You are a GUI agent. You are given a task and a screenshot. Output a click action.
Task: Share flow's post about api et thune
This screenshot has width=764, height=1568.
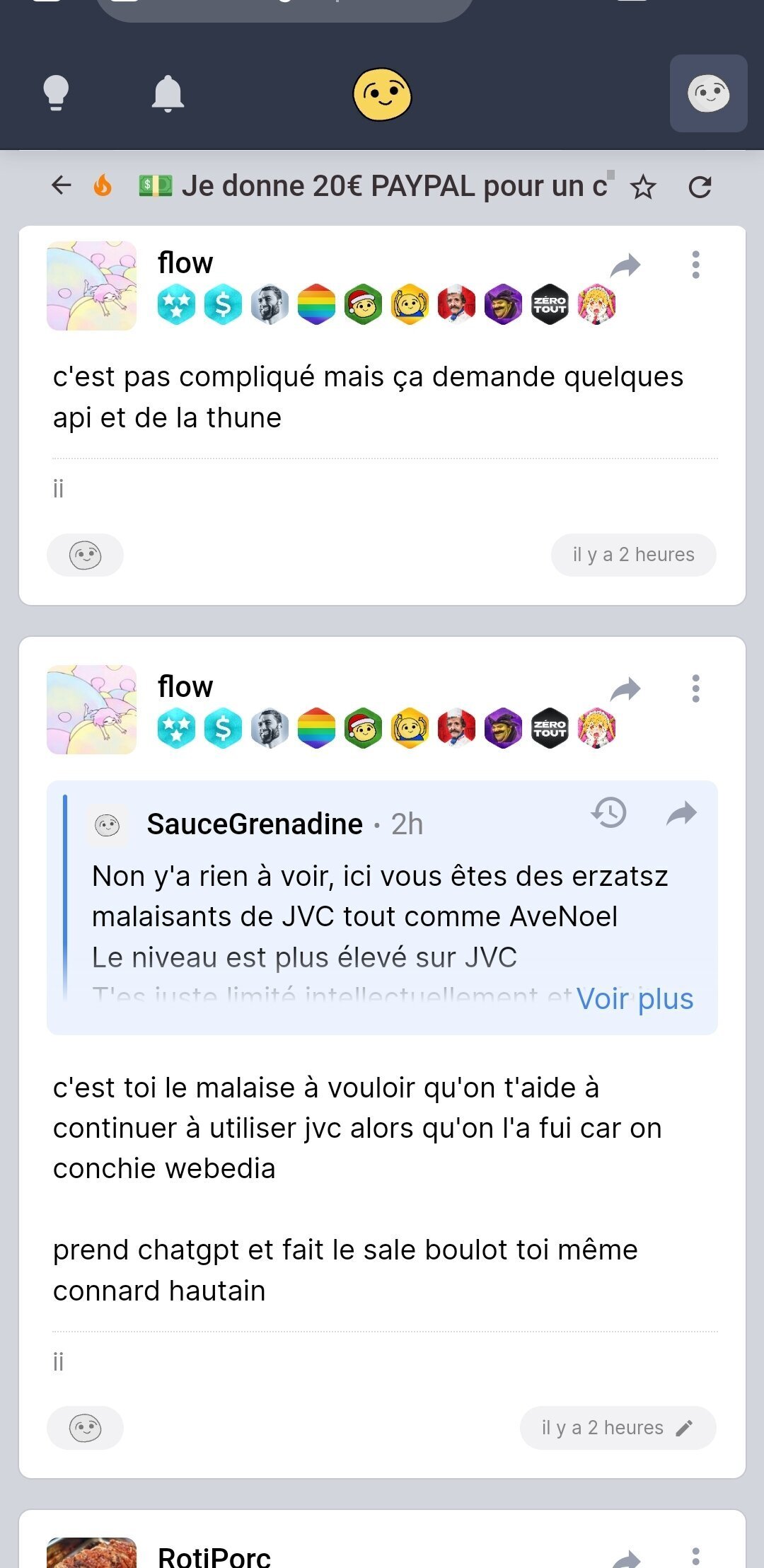[625, 265]
